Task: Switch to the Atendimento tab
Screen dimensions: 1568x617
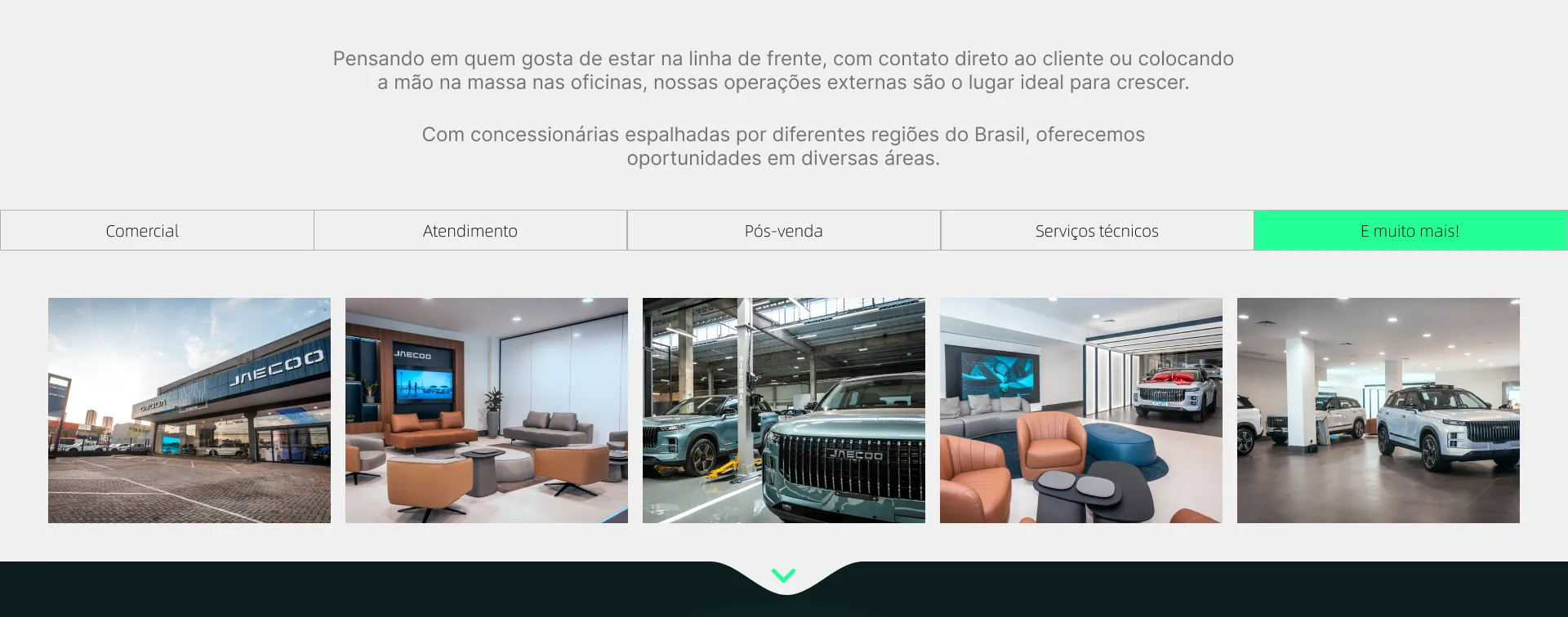Action: [x=470, y=231]
